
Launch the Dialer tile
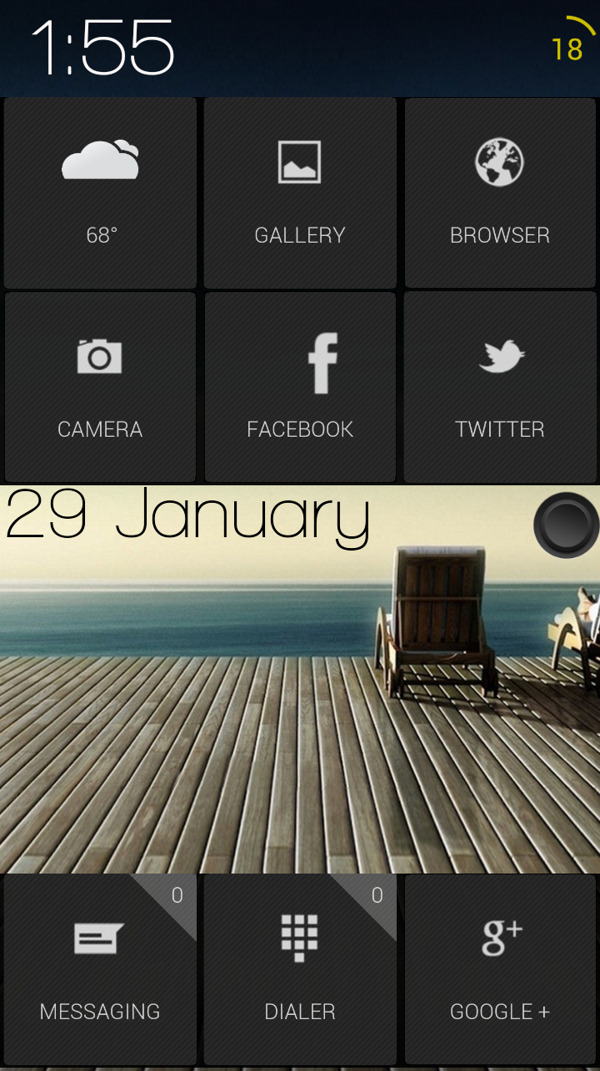pos(300,968)
